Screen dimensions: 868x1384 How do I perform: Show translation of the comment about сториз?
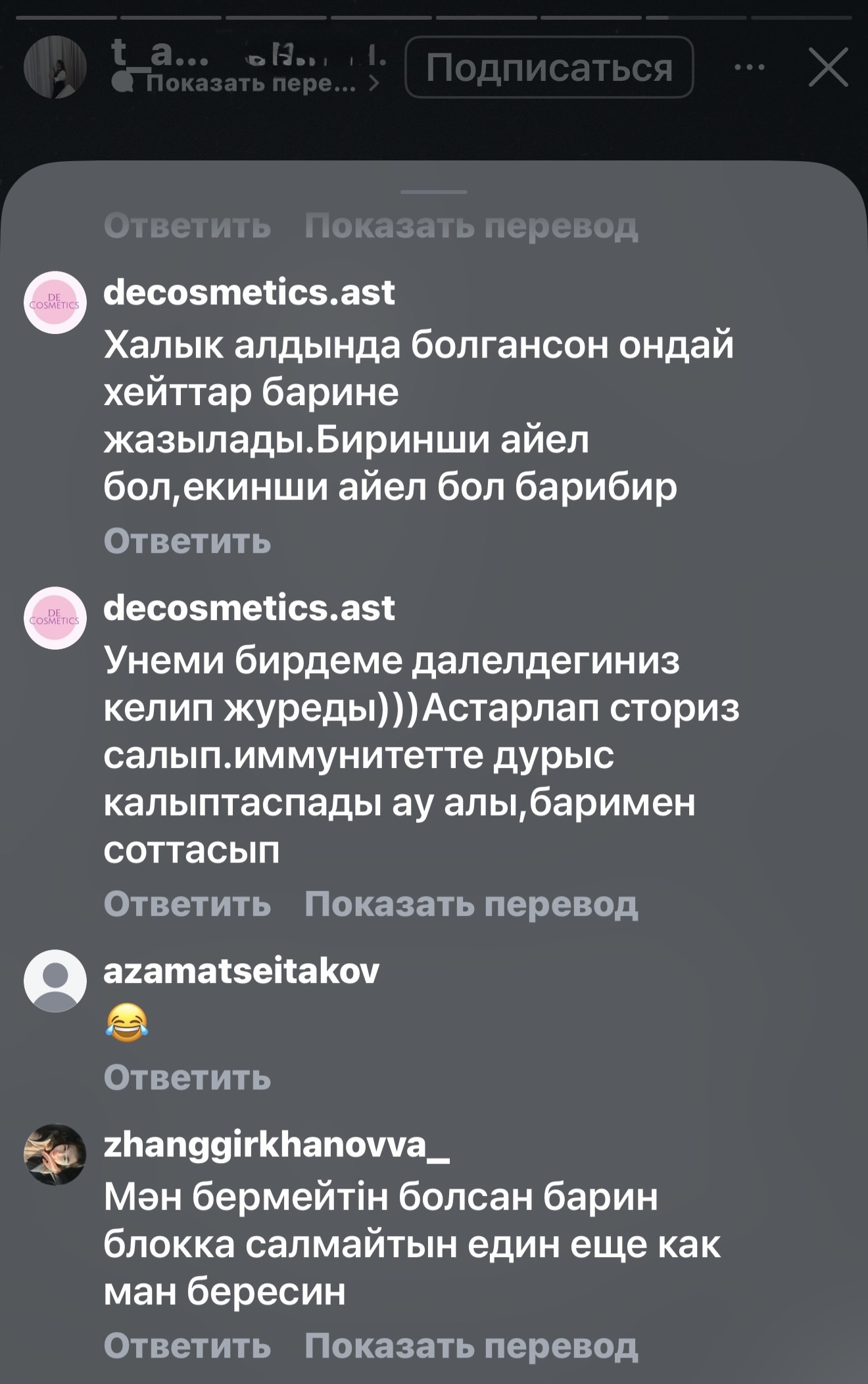pyautogui.click(x=471, y=904)
